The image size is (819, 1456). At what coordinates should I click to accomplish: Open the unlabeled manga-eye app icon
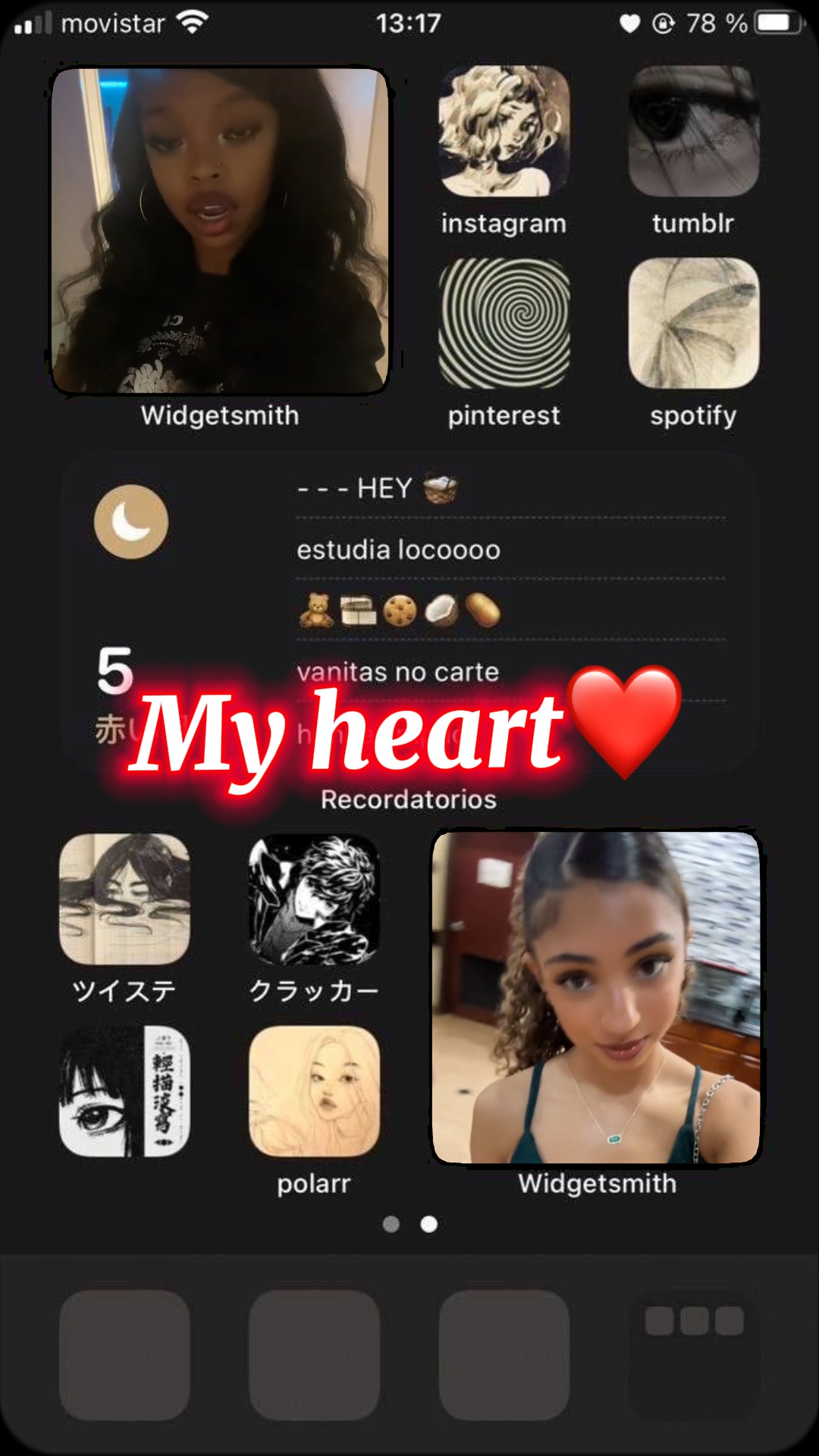tap(124, 1091)
